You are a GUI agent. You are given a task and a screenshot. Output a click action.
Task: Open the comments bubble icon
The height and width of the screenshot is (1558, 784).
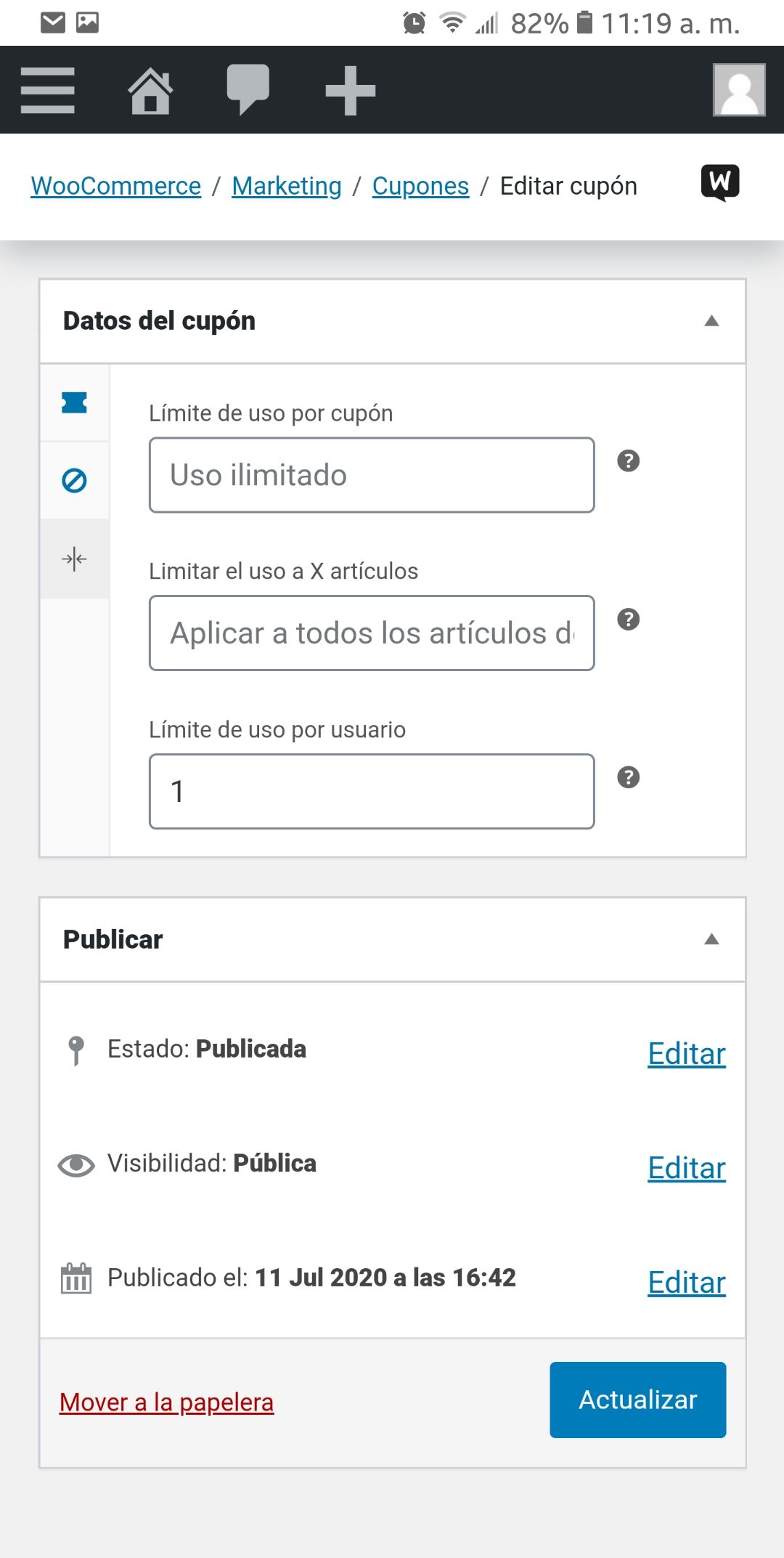(x=248, y=89)
